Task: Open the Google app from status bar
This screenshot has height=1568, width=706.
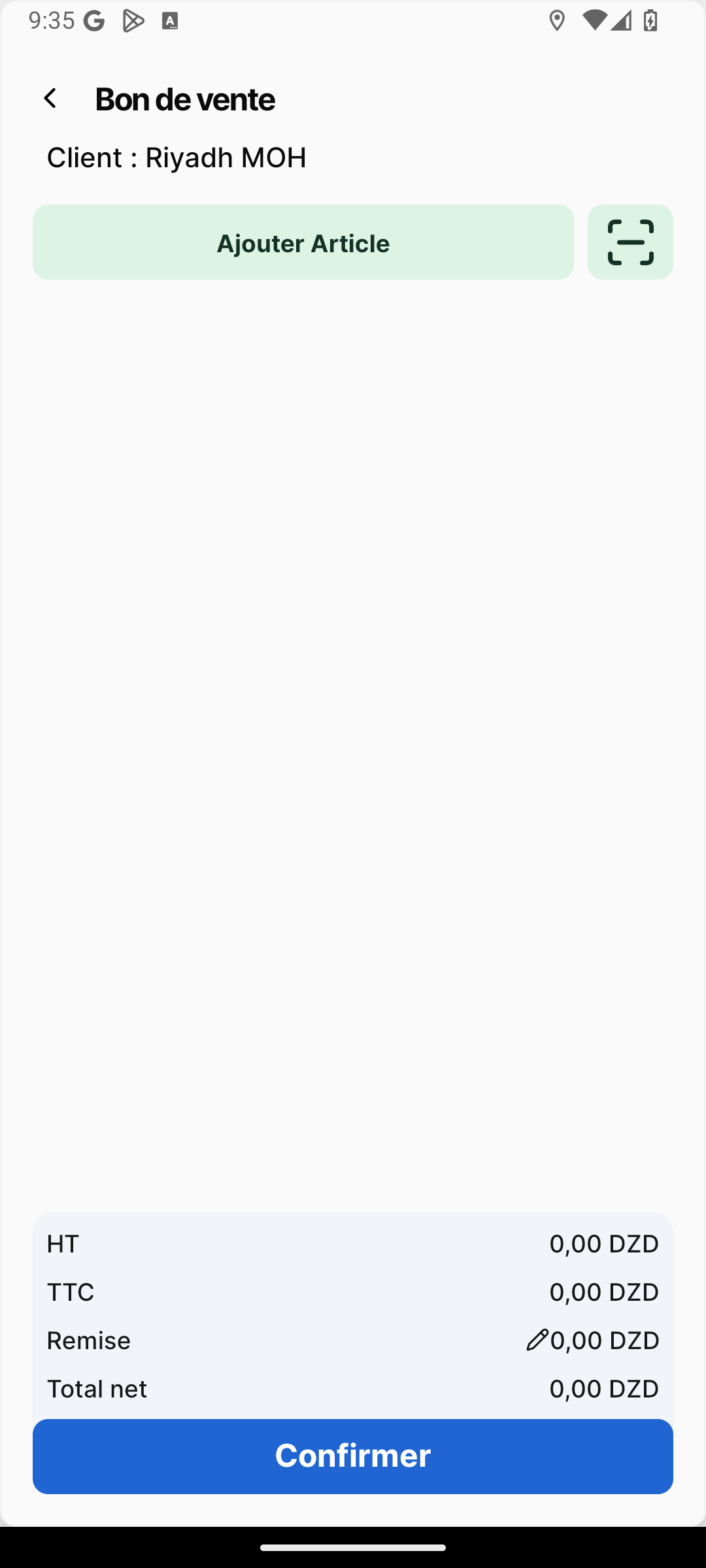Action: point(93,20)
